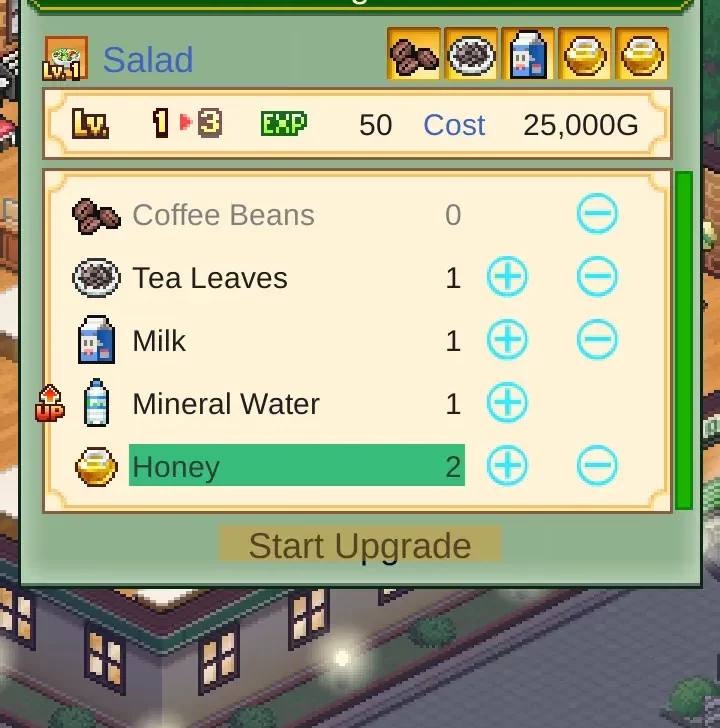Remove one Tea Leaves
Viewport: 720px width, 728px height.
tap(597, 277)
